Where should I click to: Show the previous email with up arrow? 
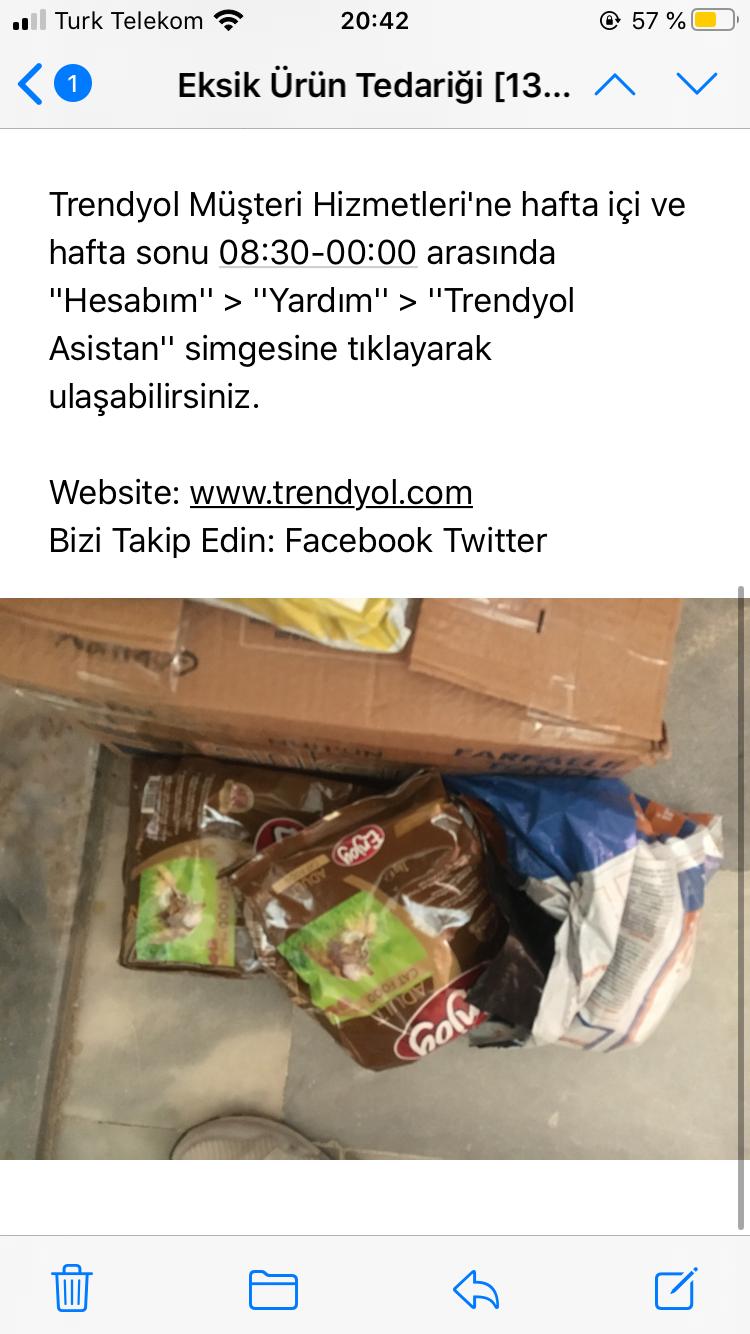(615, 85)
